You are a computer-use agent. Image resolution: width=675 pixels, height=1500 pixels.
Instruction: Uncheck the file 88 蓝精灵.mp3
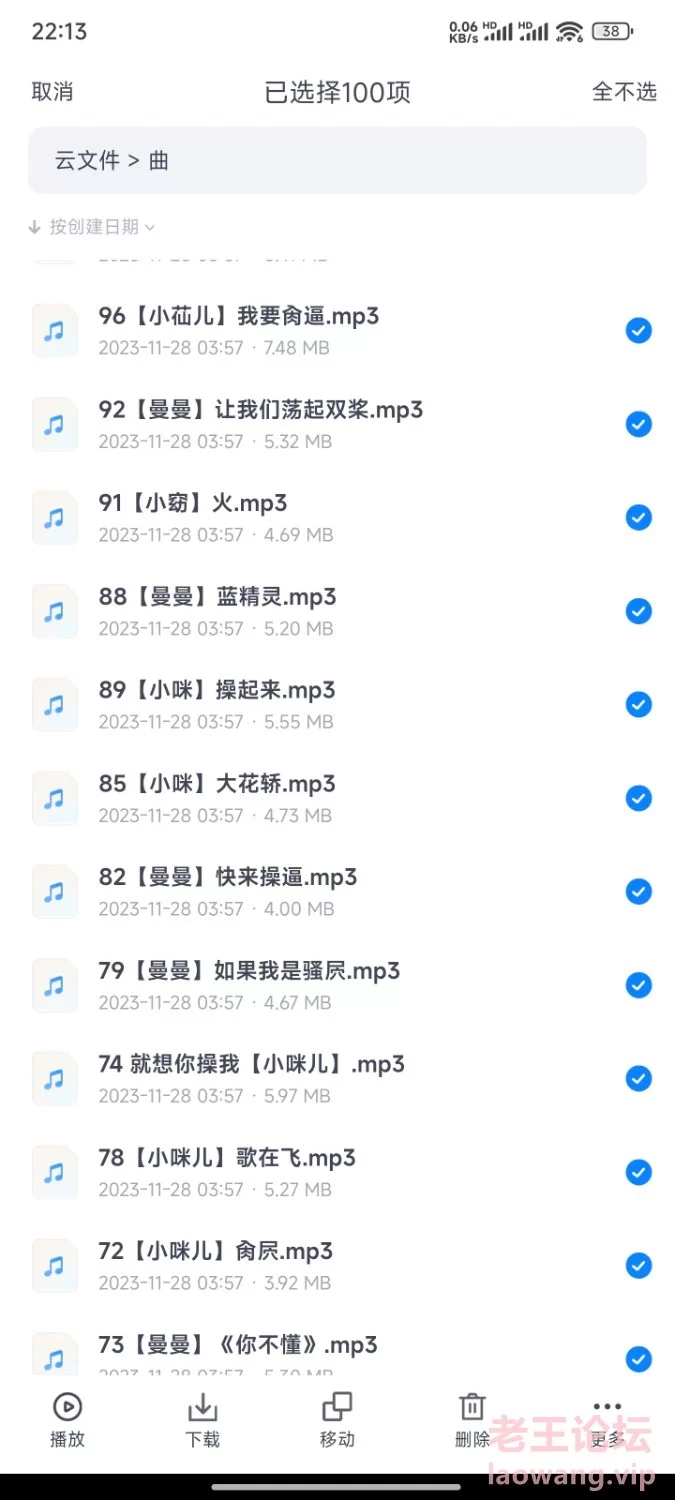tap(639, 611)
